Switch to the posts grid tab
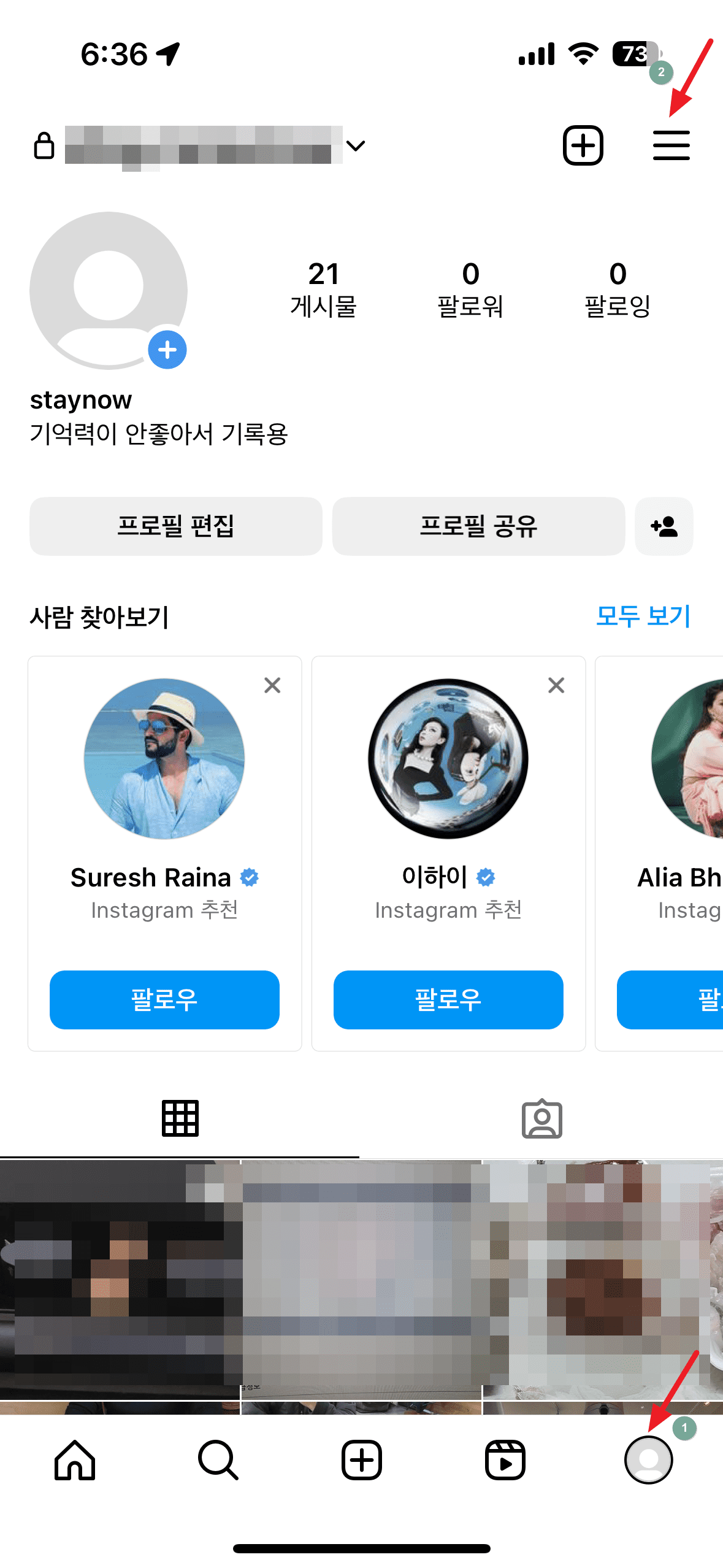 pos(180,1119)
